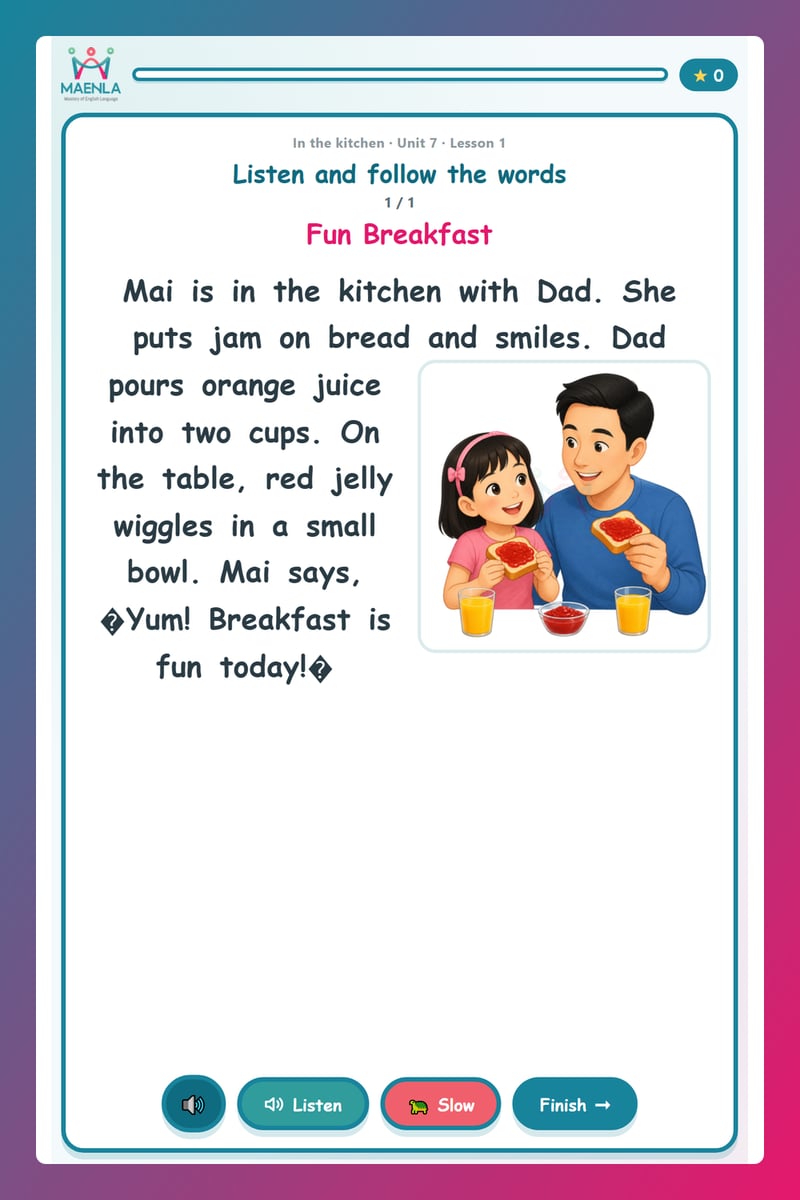Tap the round speaker sound button
This screenshot has width=800, height=1200.
click(x=193, y=1104)
